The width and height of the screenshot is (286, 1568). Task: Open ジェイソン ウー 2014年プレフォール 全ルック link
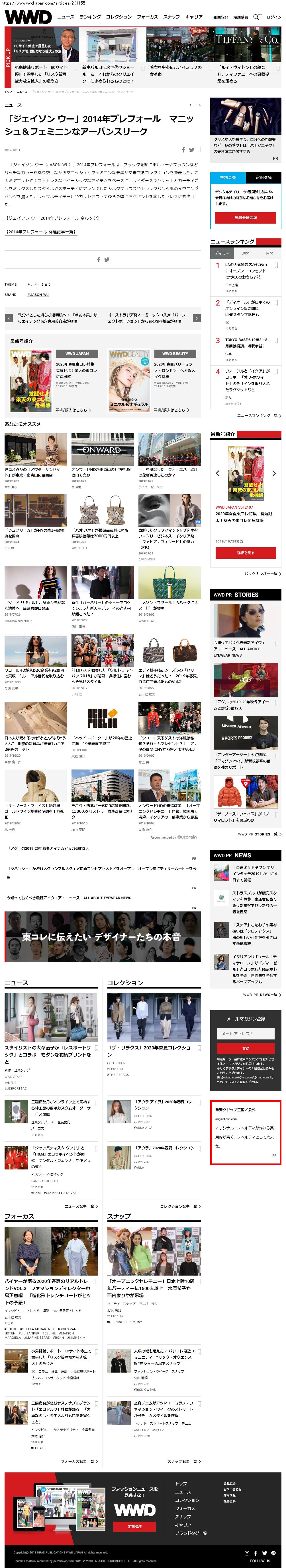click(52, 218)
